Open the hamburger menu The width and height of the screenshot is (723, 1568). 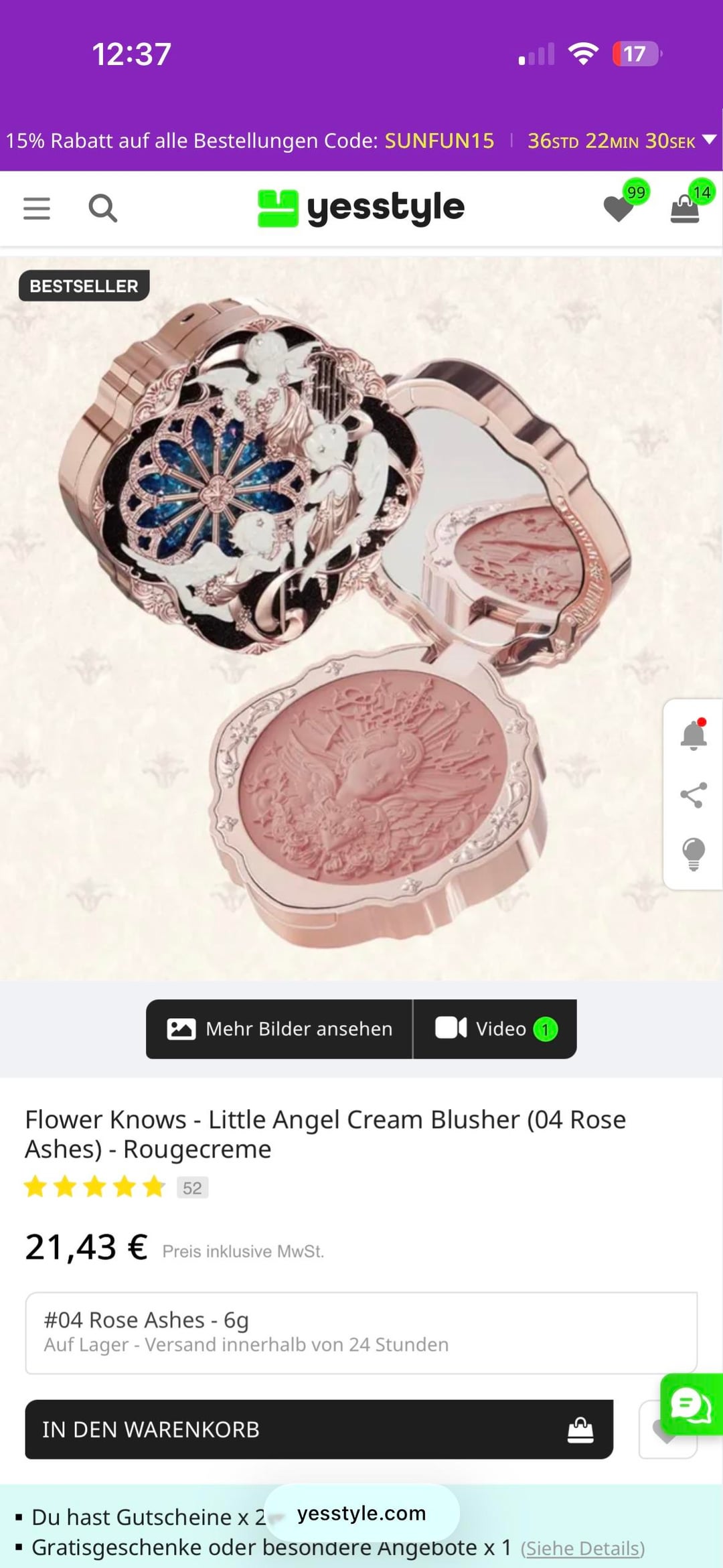point(37,208)
